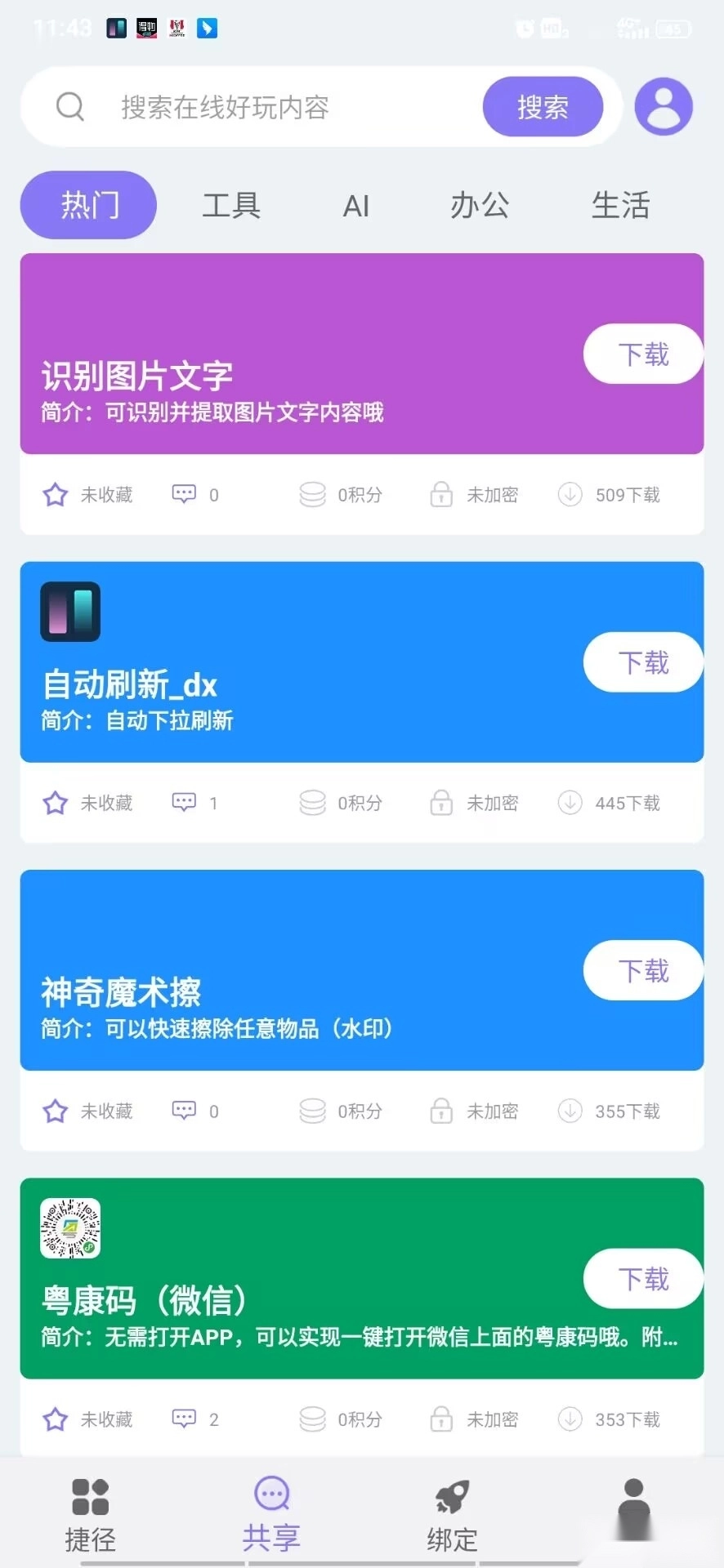Switch to the AI category tab

(x=356, y=206)
